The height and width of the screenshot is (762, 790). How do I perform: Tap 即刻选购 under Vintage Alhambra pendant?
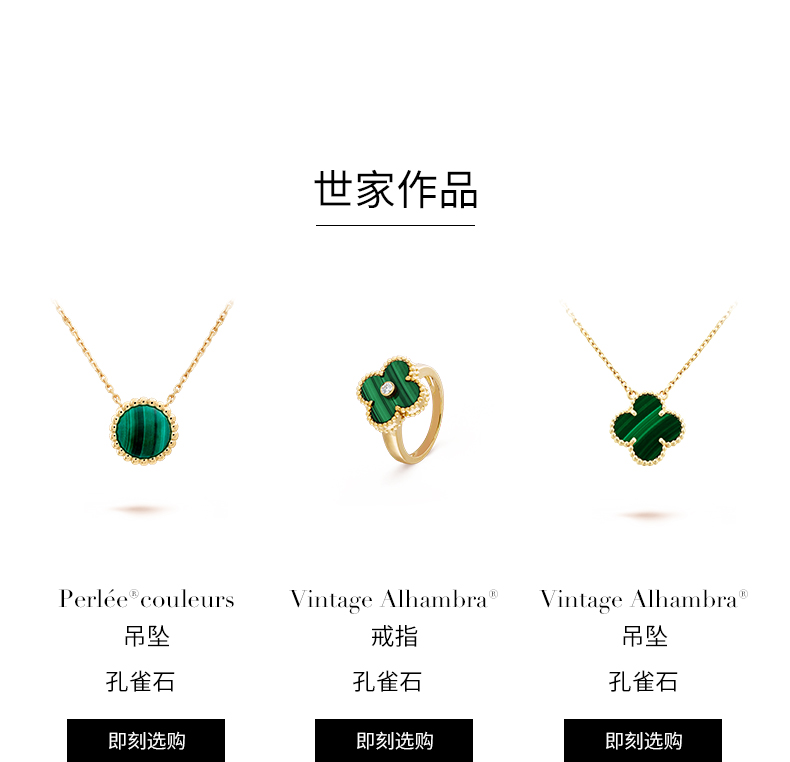pos(643,741)
